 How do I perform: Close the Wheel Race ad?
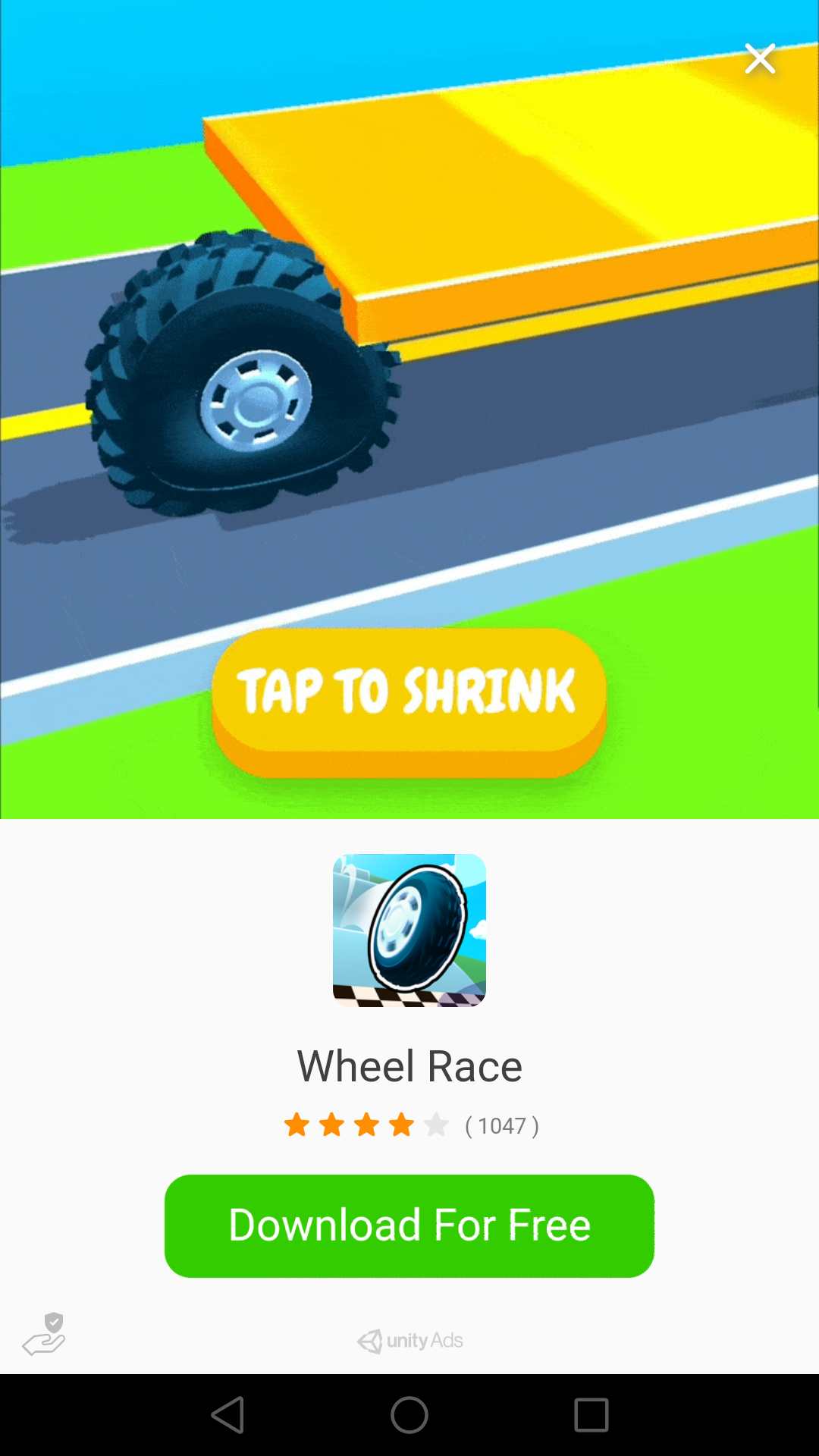[x=760, y=58]
